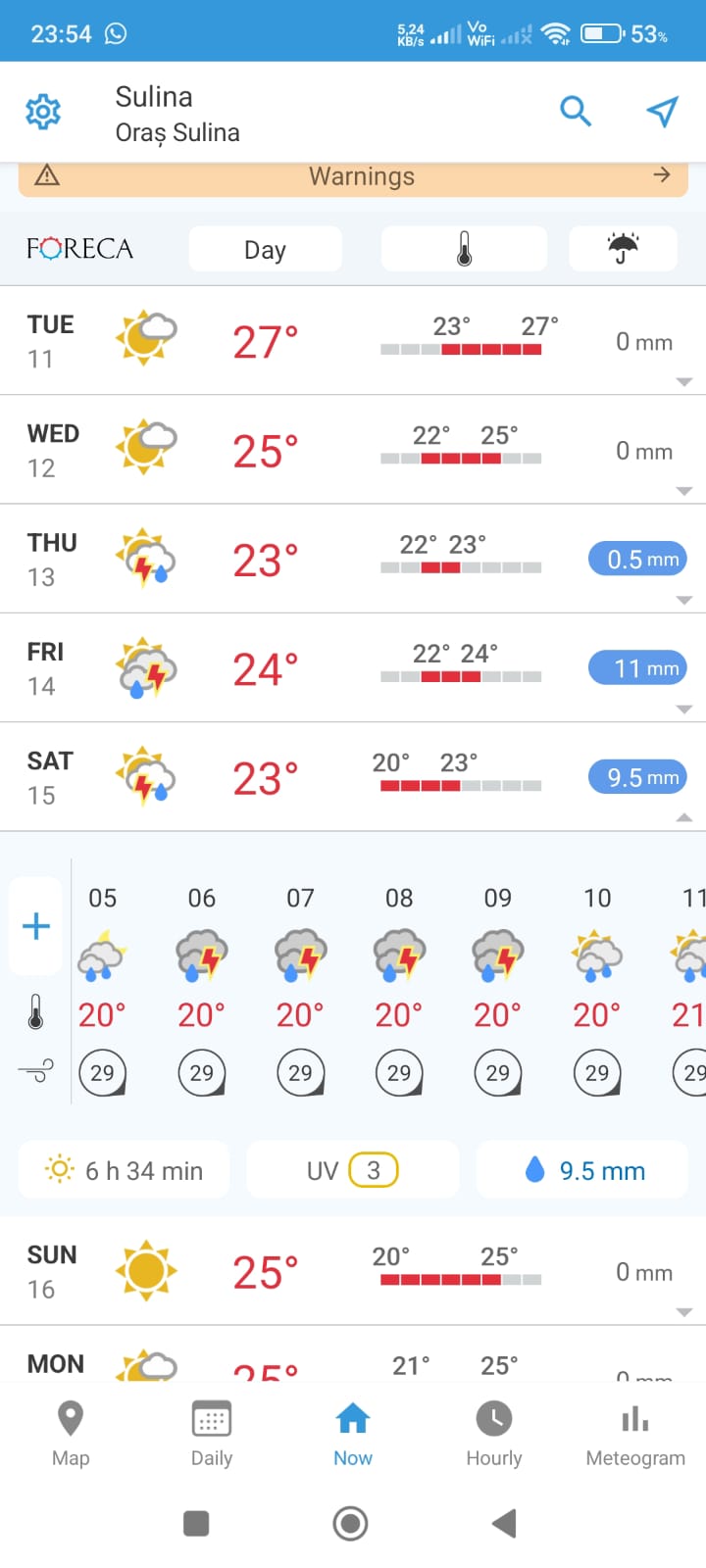Viewport: 706px width, 1568px height.
Task: Tap the umbrella precipitation column button
Action: (623, 250)
